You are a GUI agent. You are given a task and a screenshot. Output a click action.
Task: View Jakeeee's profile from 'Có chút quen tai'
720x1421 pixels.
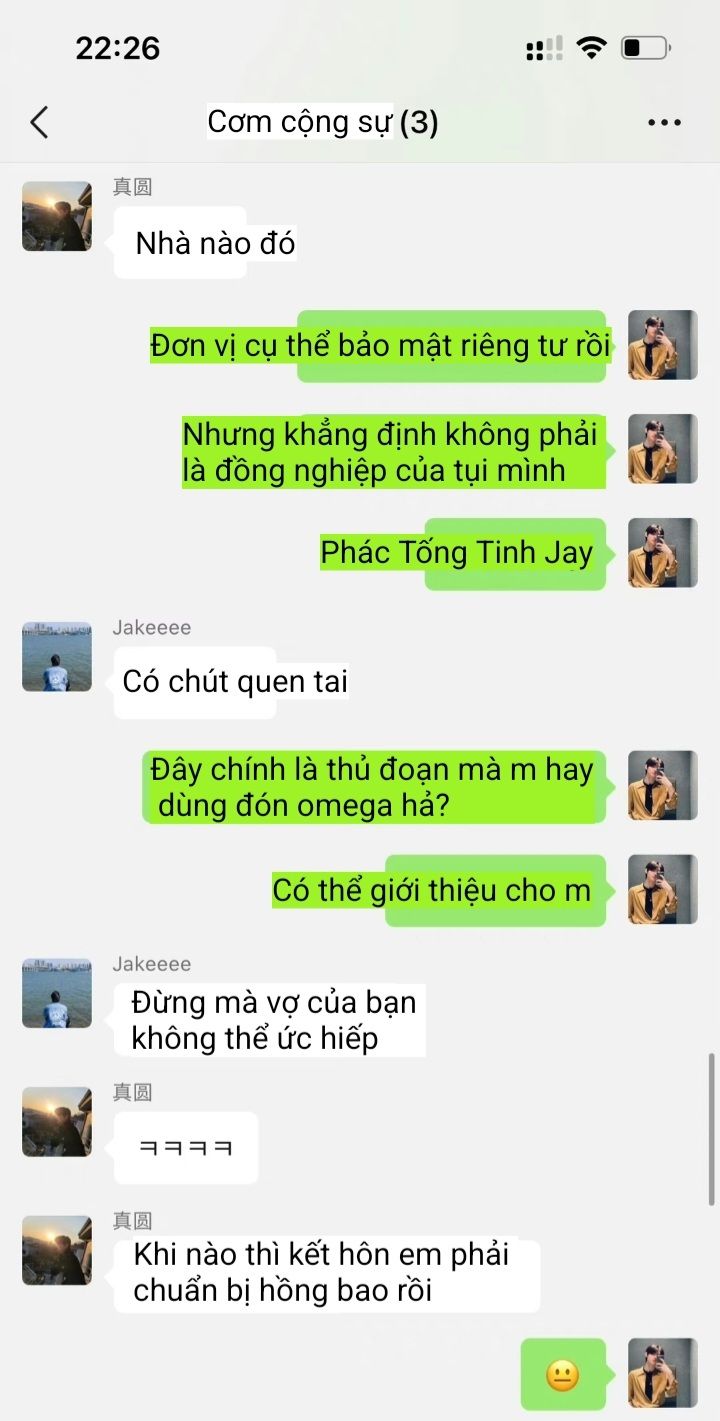[x=57, y=657]
